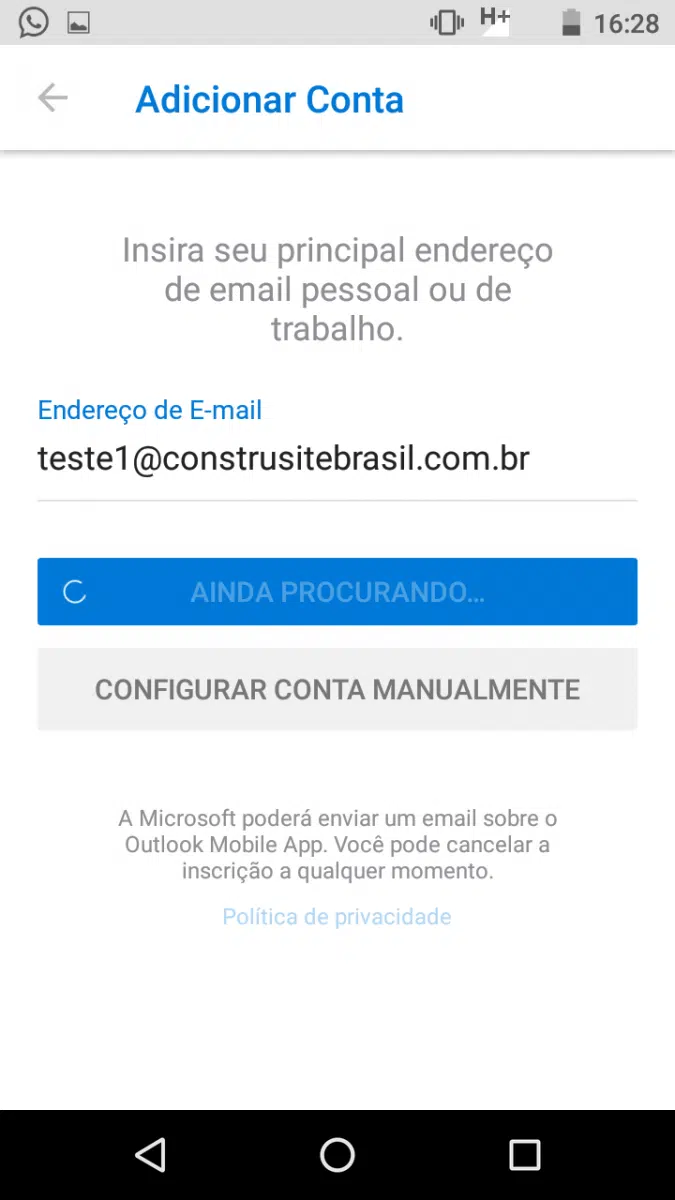This screenshot has height=1200, width=675.
Task: Go to the home screen
Action: point(337,1155)
